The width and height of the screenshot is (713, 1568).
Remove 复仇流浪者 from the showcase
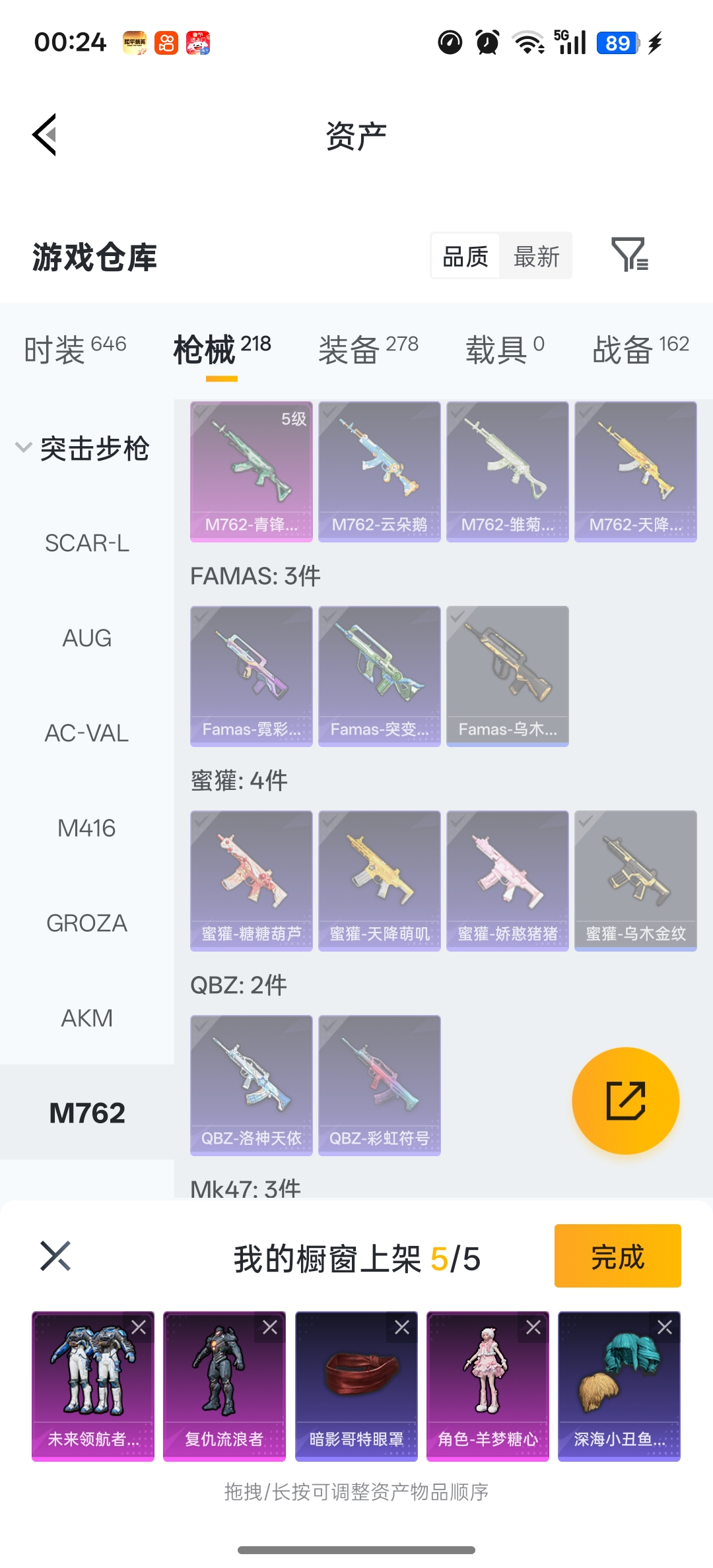point(270,1328)
